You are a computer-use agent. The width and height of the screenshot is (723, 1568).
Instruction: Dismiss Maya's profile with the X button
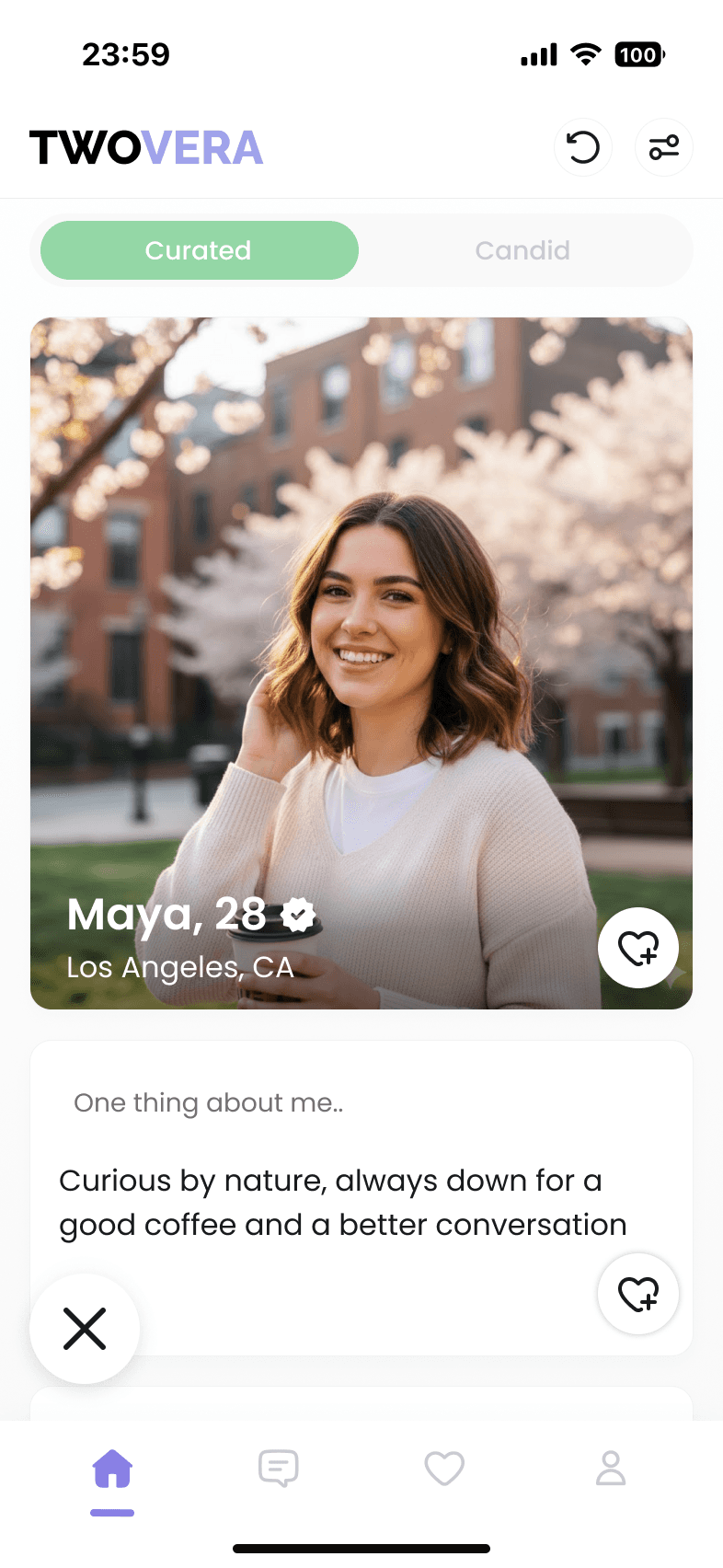coord(85,1329)
